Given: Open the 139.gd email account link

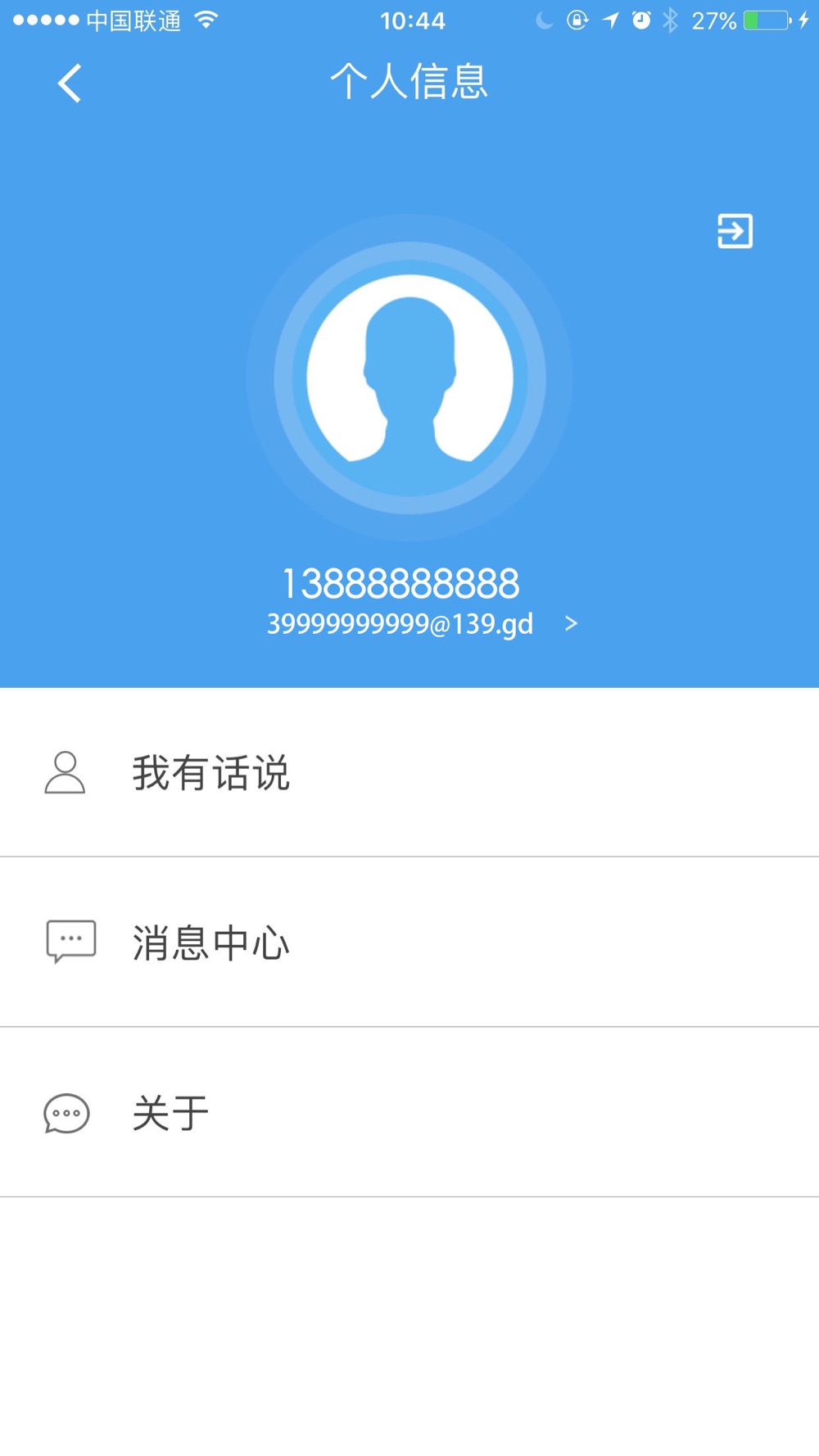Looking at the screenshot, I should point(422,624).
